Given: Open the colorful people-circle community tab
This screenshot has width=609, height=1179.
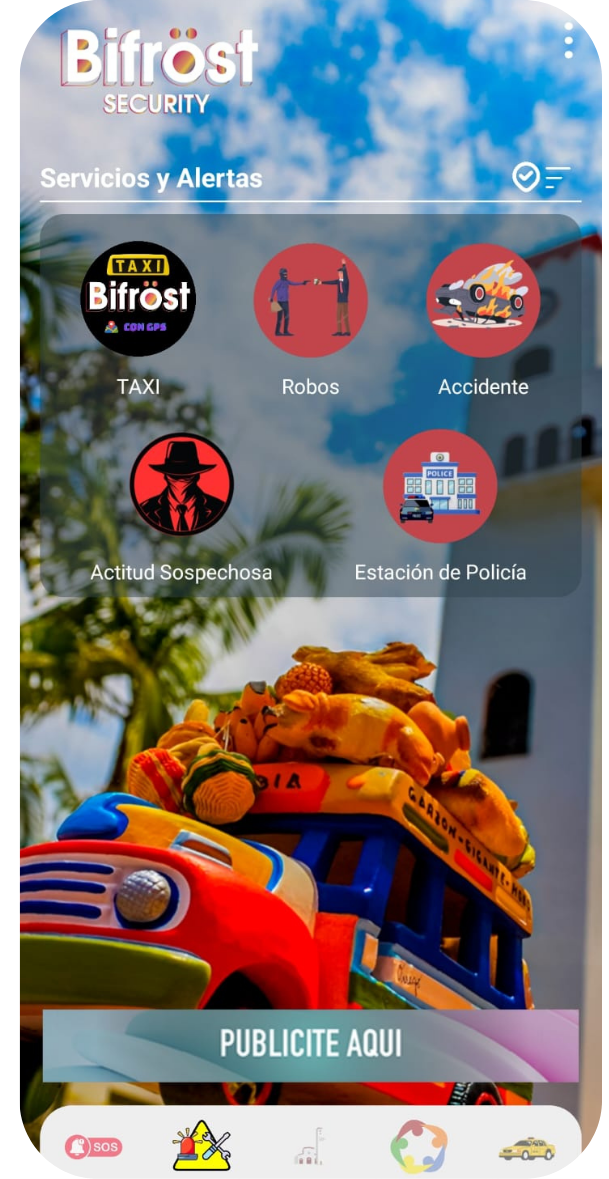Looking at the screenshot, I should coord(418,1146).
